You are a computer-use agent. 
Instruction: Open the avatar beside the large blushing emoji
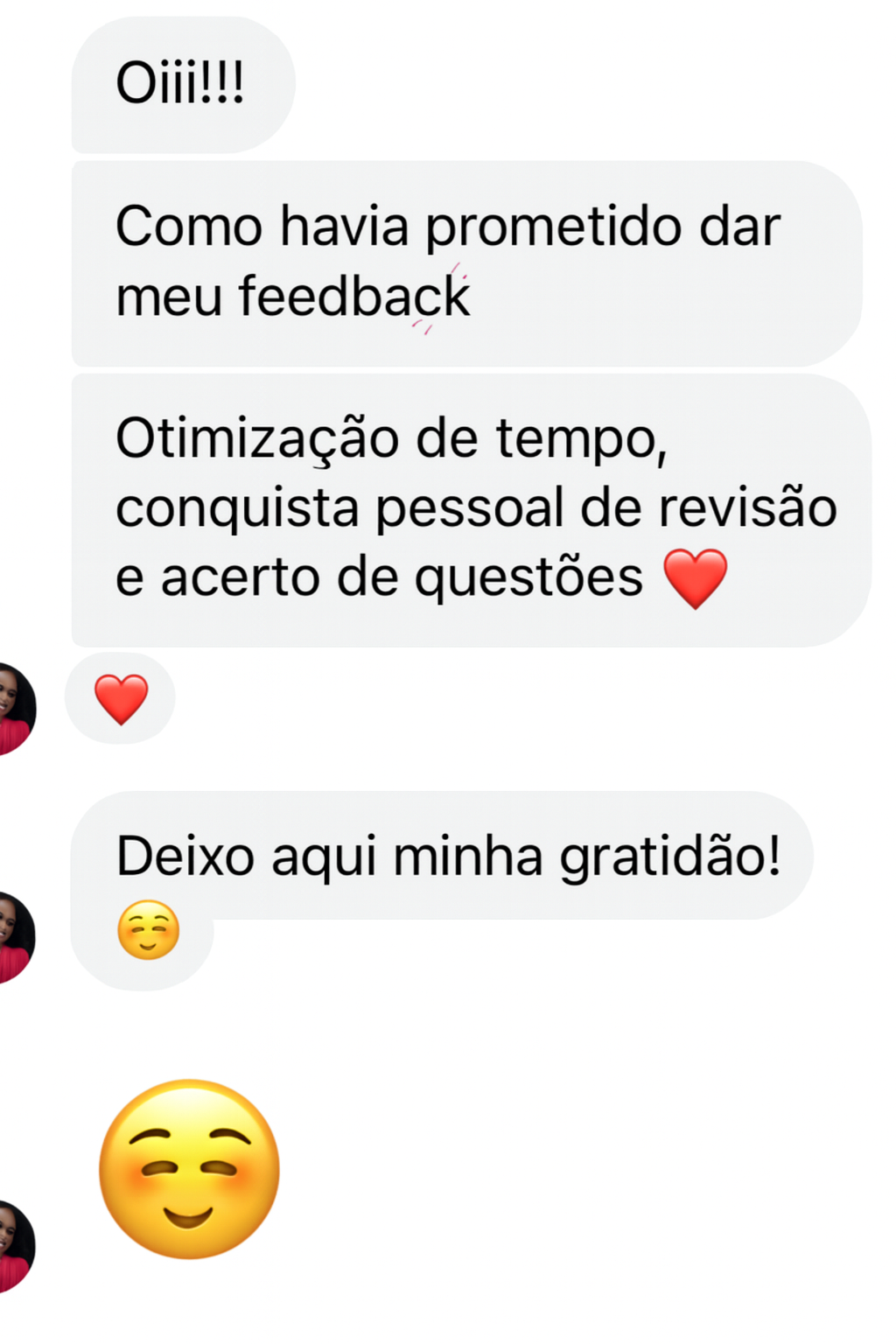14,1246
